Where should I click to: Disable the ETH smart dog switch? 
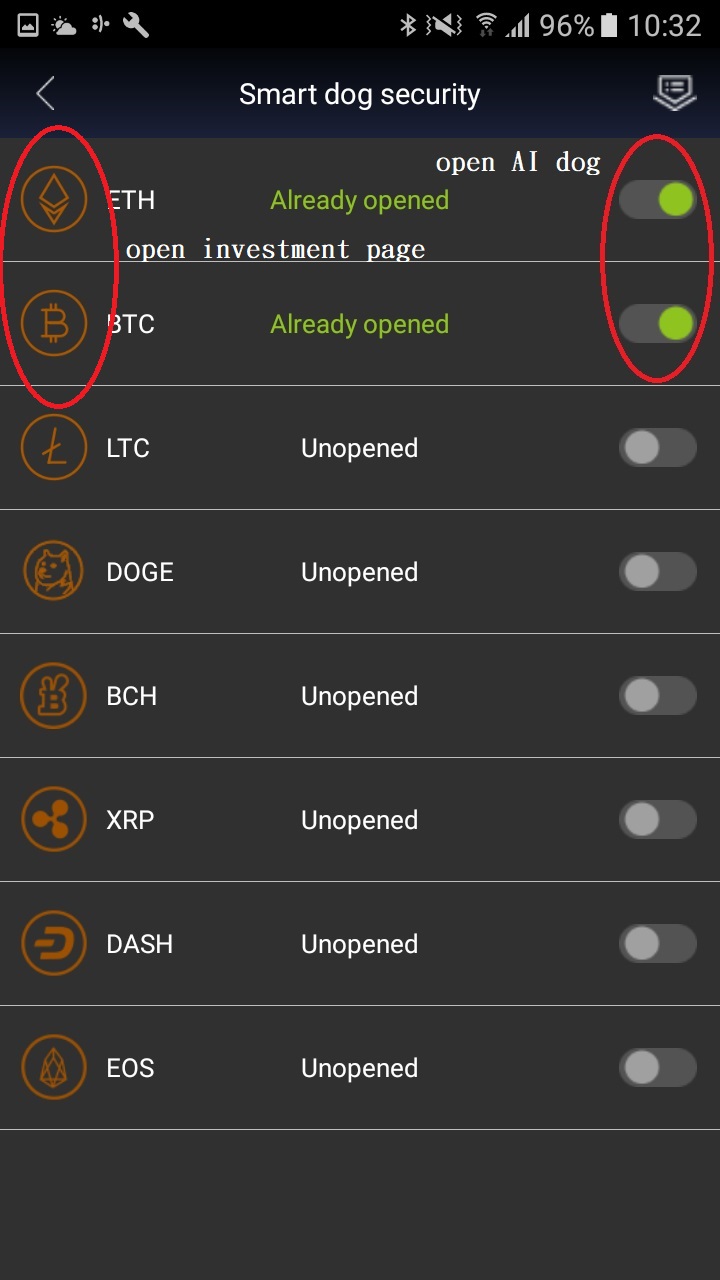(x=657, y=200)
